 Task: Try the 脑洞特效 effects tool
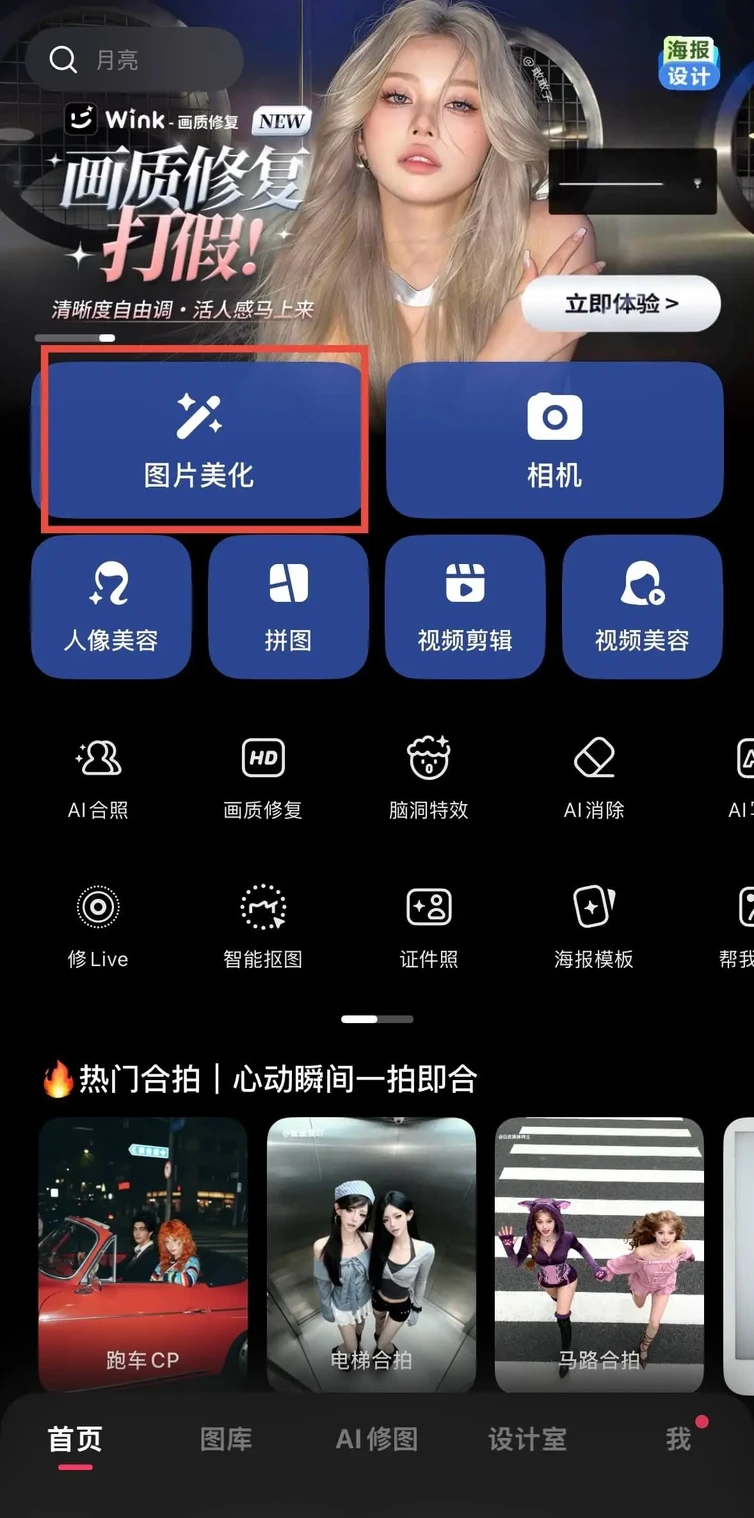[x=428, y=779]
